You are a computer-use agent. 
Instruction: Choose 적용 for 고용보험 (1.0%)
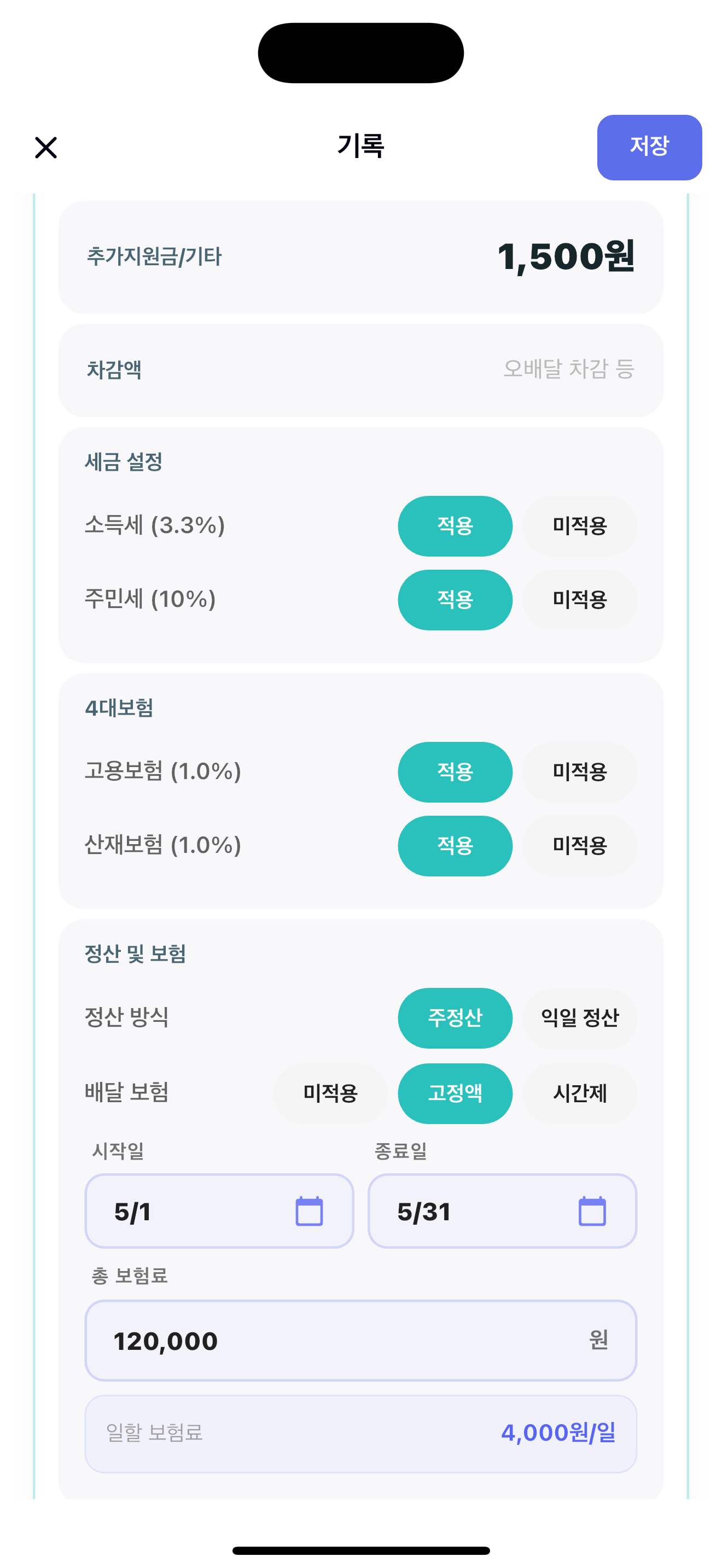(455, 772)
